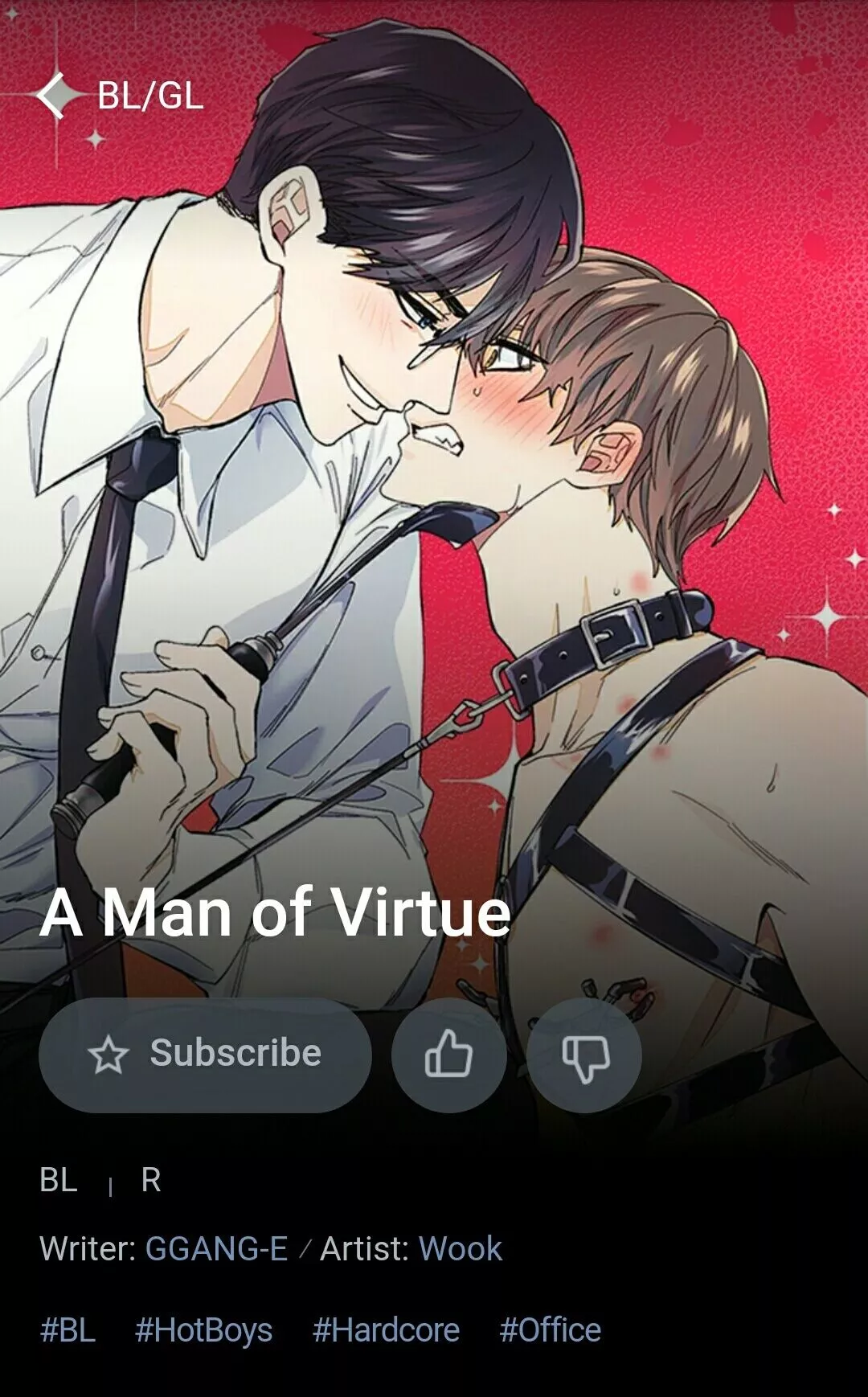Browse the #Office tag
Image resolution: width=868 pixels, height=1397 pixels.
551,1330
